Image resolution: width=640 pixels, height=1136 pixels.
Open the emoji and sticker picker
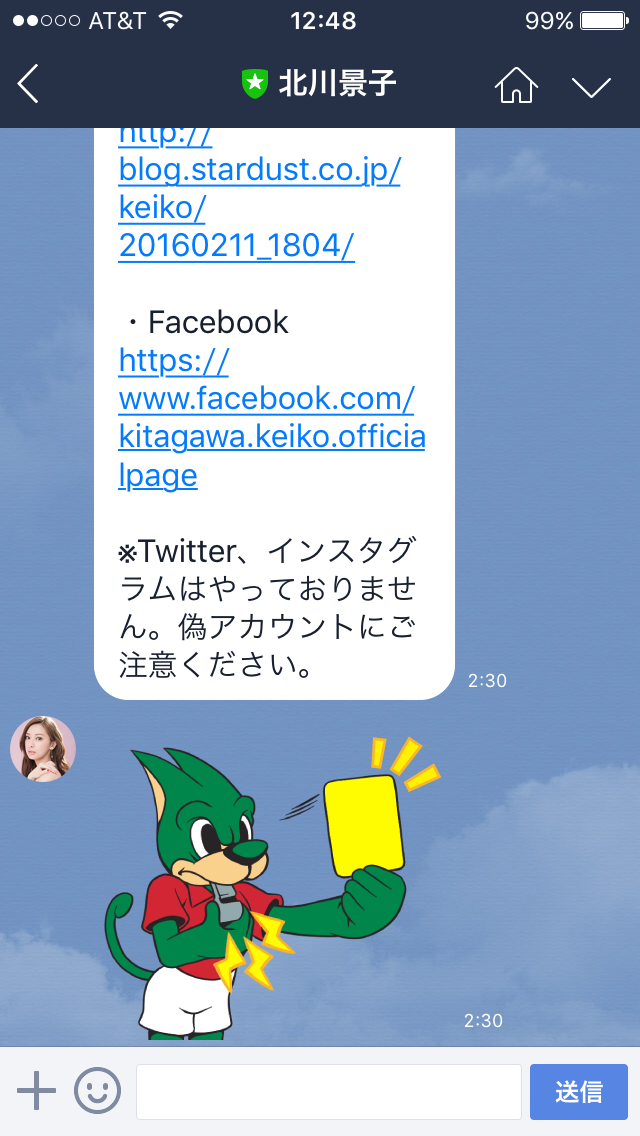[x=97, y=1090]
